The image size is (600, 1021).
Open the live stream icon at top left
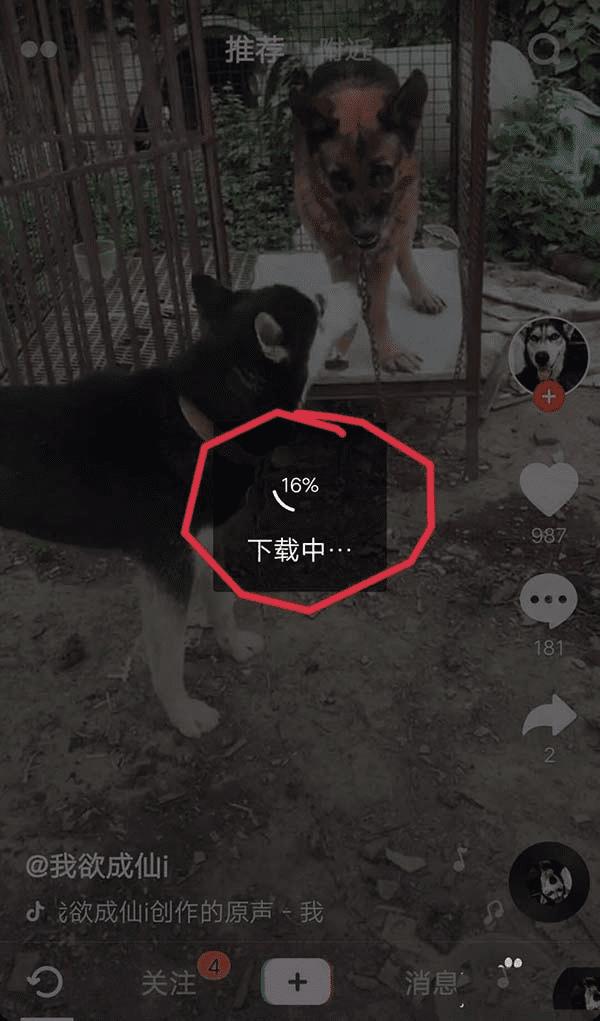point(39,49)
